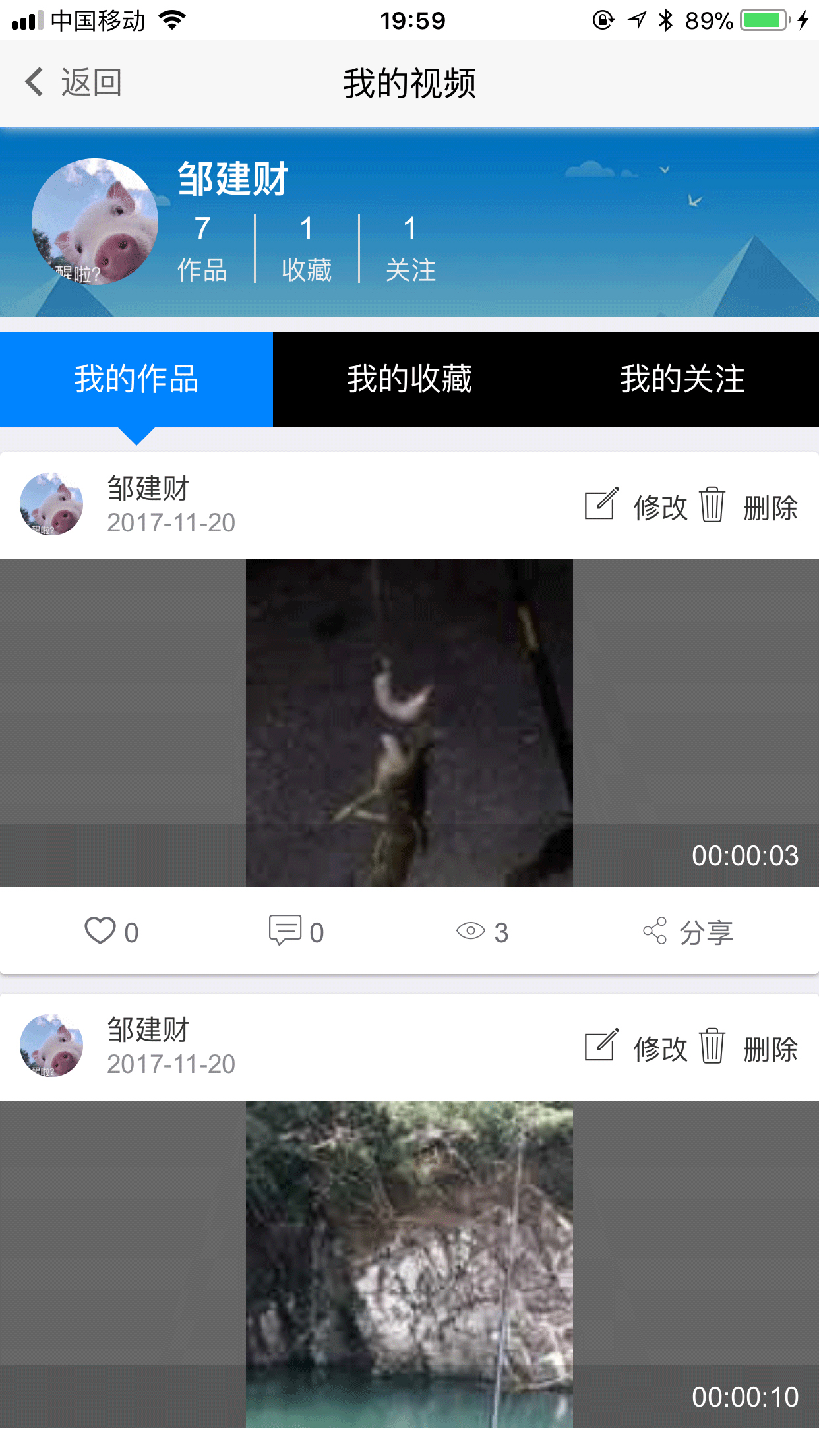The image size is (819, 1456).
Task: Play the 00:00:10 video
Action: tap(409, 1263)
